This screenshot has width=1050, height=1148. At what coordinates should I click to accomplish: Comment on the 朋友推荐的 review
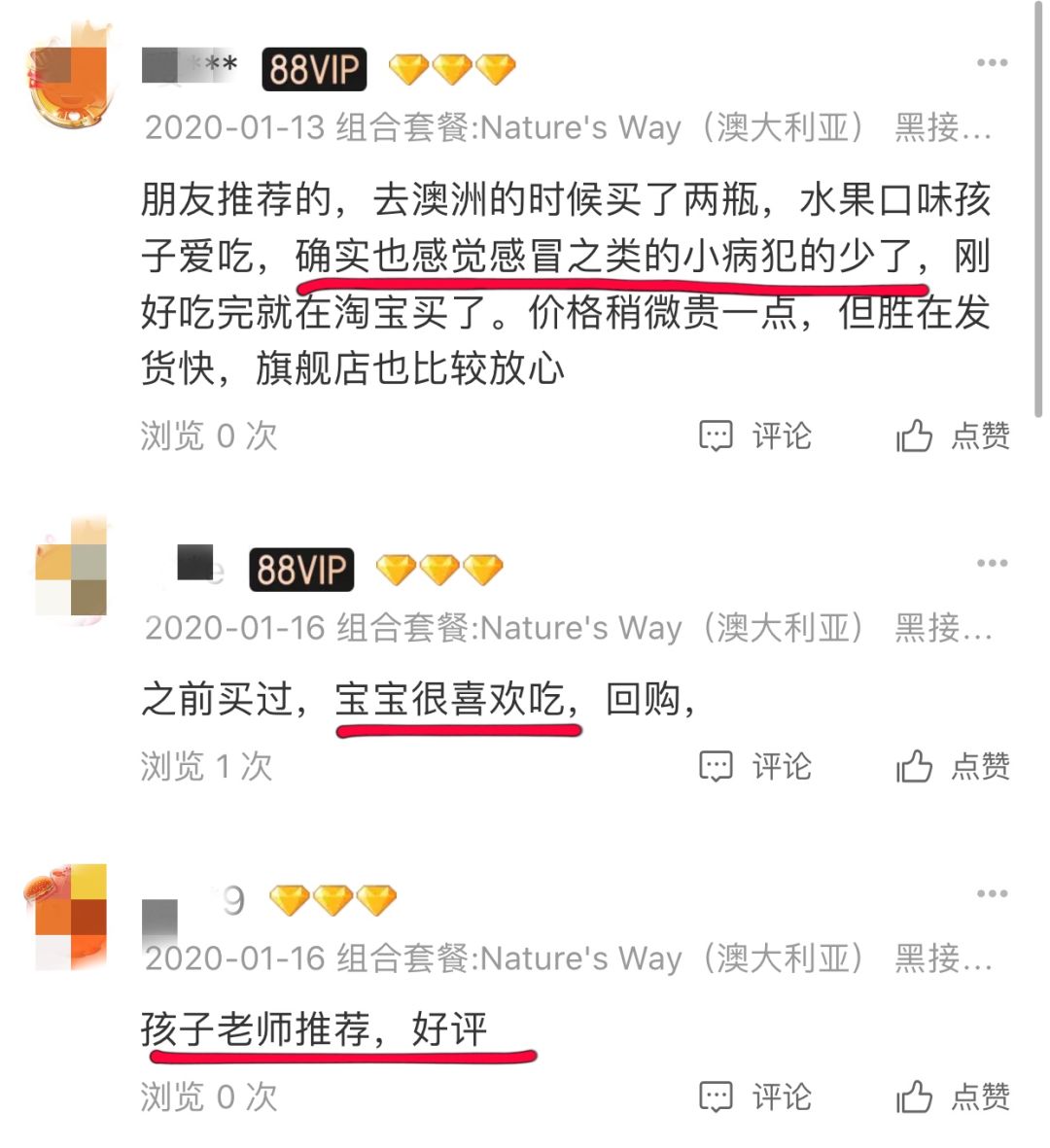[755, 435]
